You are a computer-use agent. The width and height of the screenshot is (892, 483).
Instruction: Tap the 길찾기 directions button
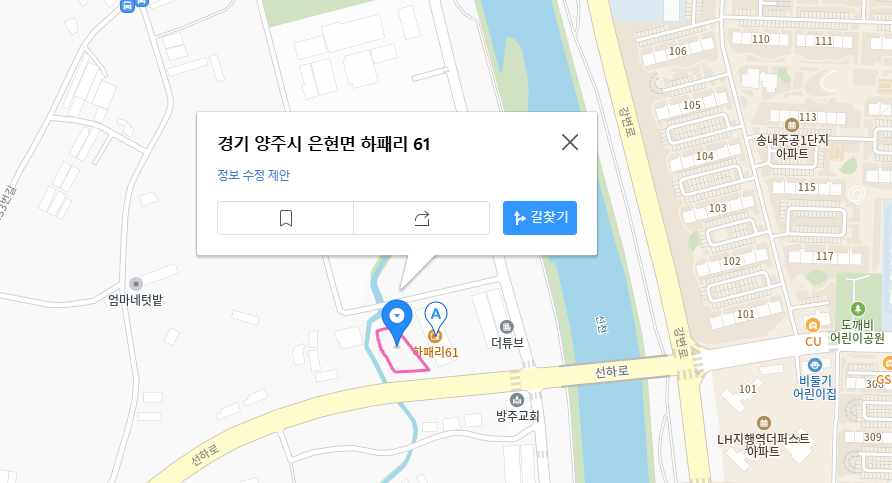[540, 218]
